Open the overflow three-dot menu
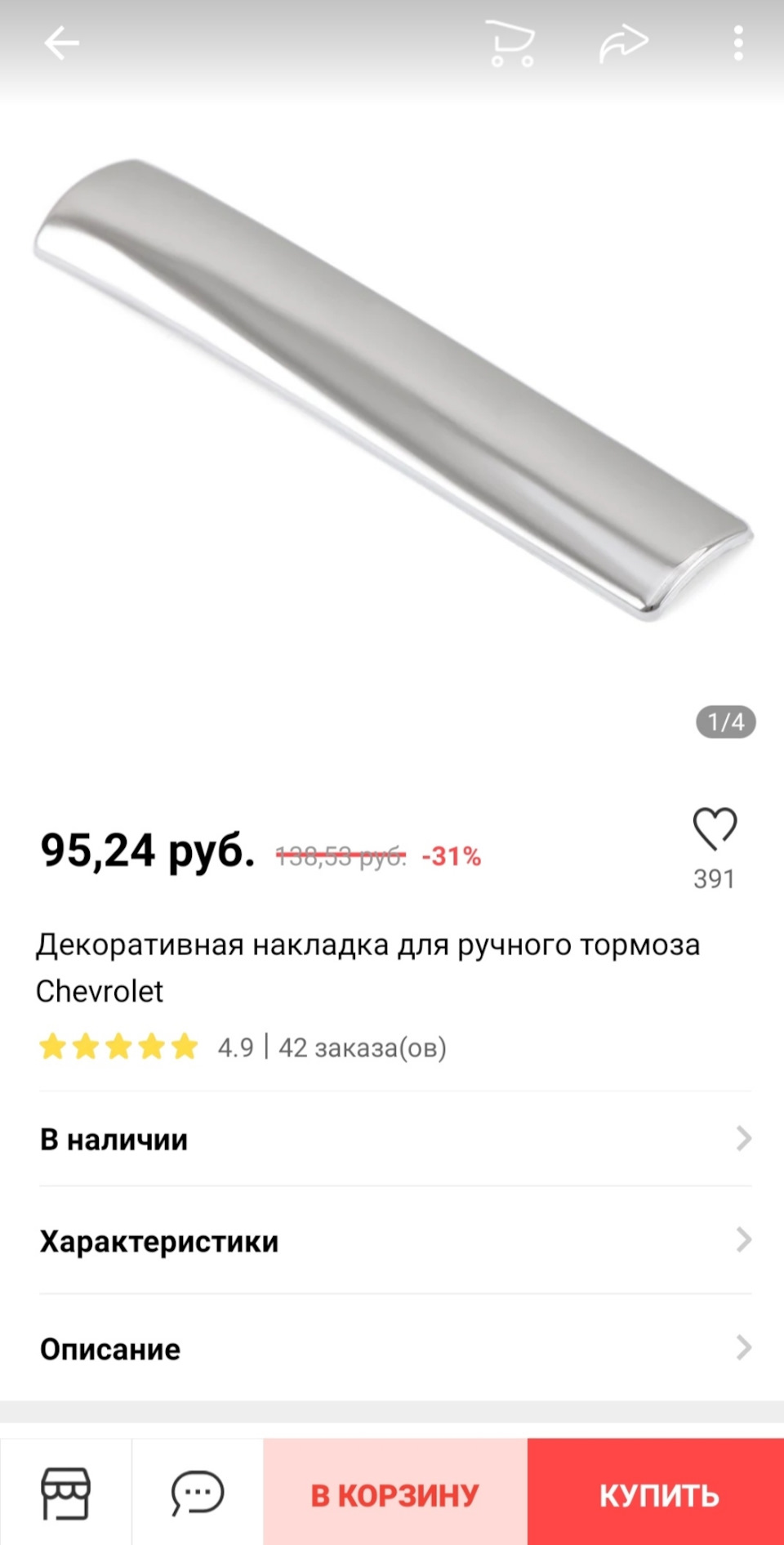The height and width of the screenshot is (1545, 784). tap(737, 43)
